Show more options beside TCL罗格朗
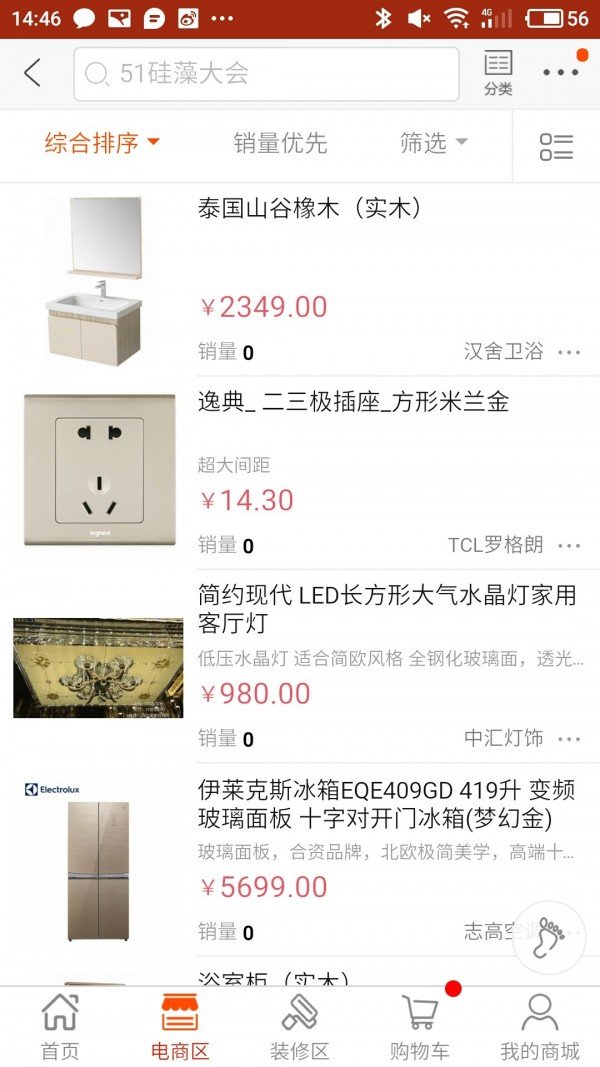 570,545
